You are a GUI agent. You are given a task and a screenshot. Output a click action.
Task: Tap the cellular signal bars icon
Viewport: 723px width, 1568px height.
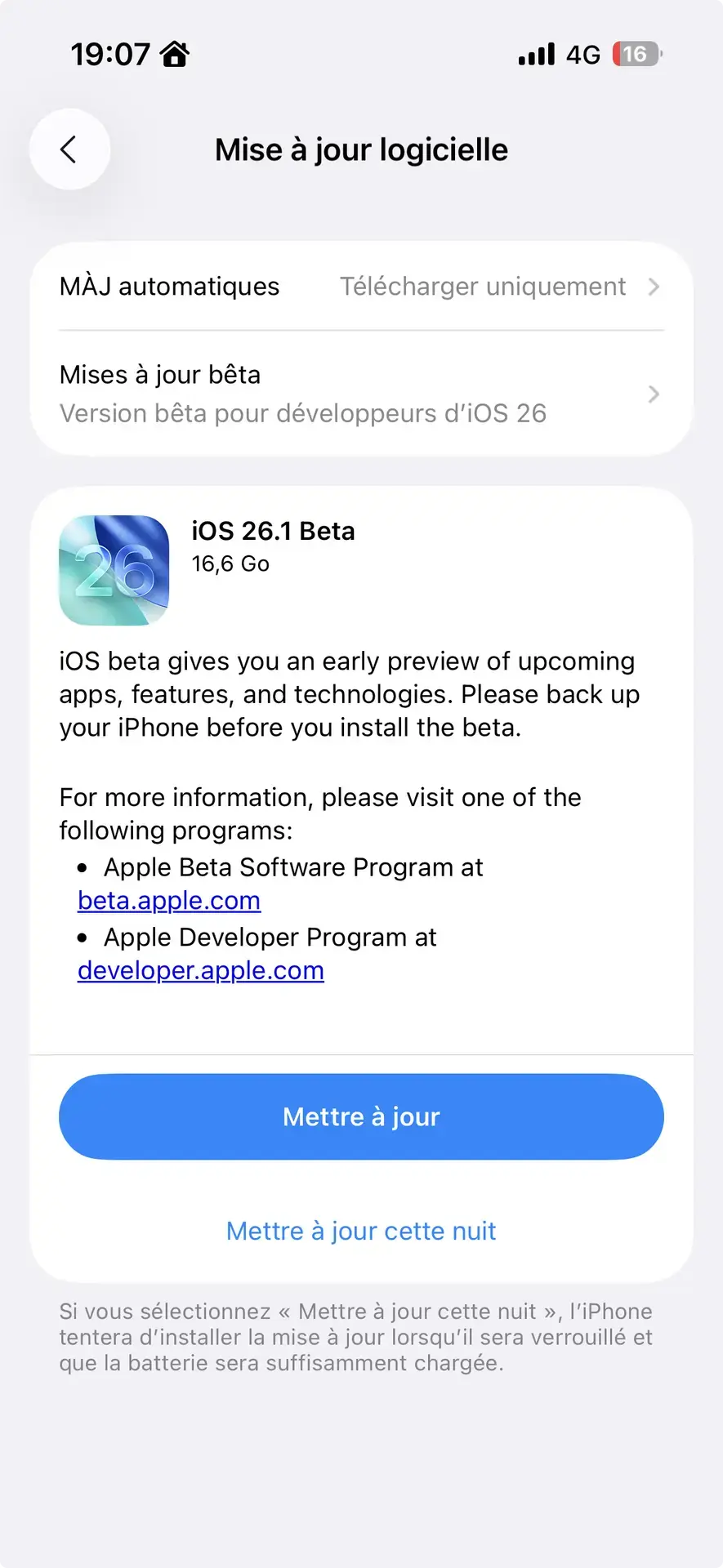click(x=535, y=54)
